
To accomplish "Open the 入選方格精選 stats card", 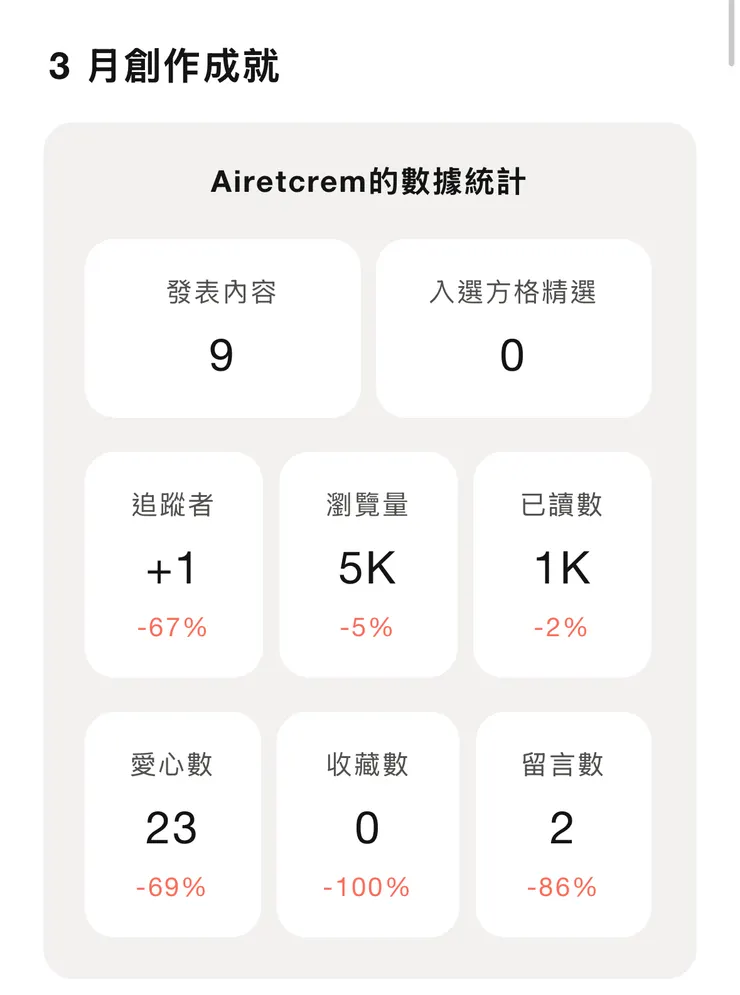I will coord(512,328).
